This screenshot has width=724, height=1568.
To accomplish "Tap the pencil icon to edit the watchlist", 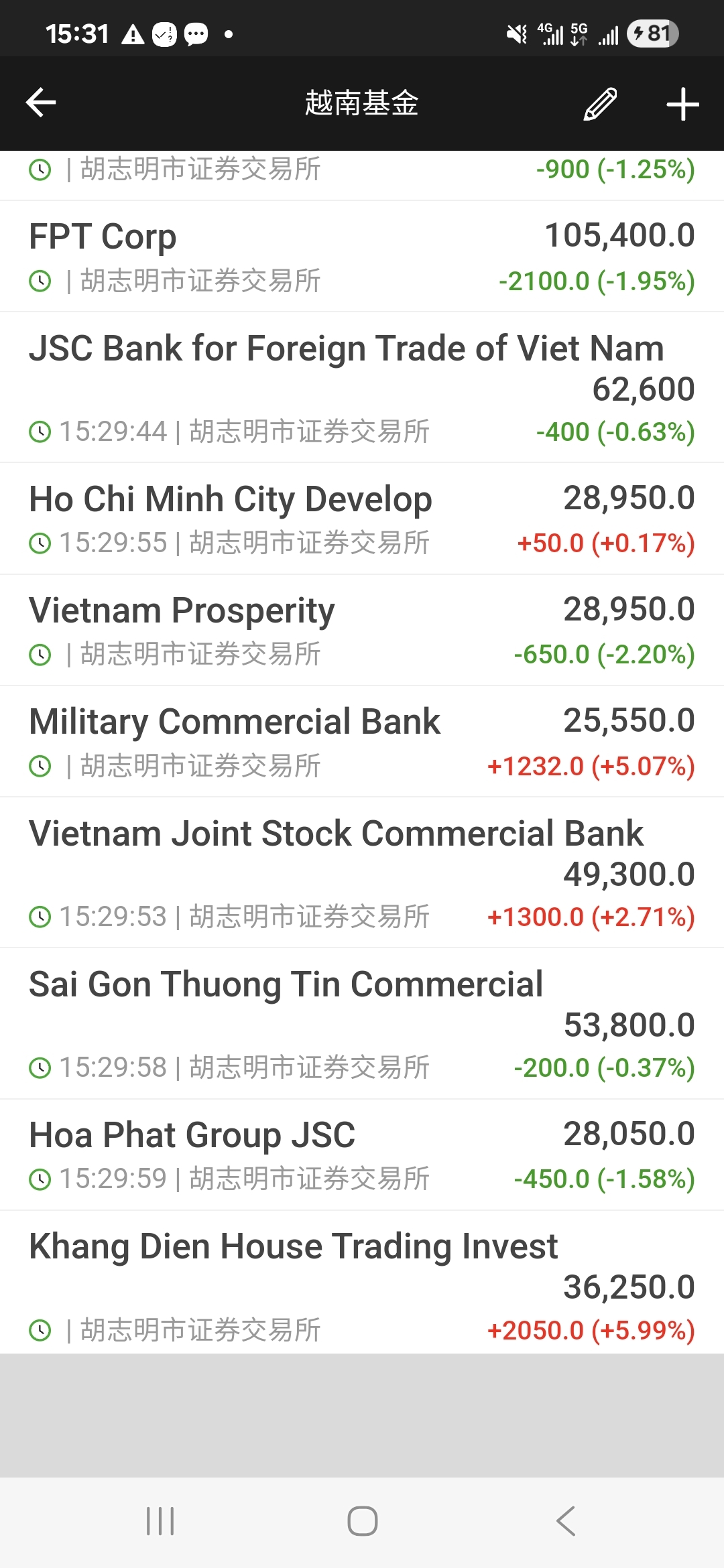I will 600,104.
